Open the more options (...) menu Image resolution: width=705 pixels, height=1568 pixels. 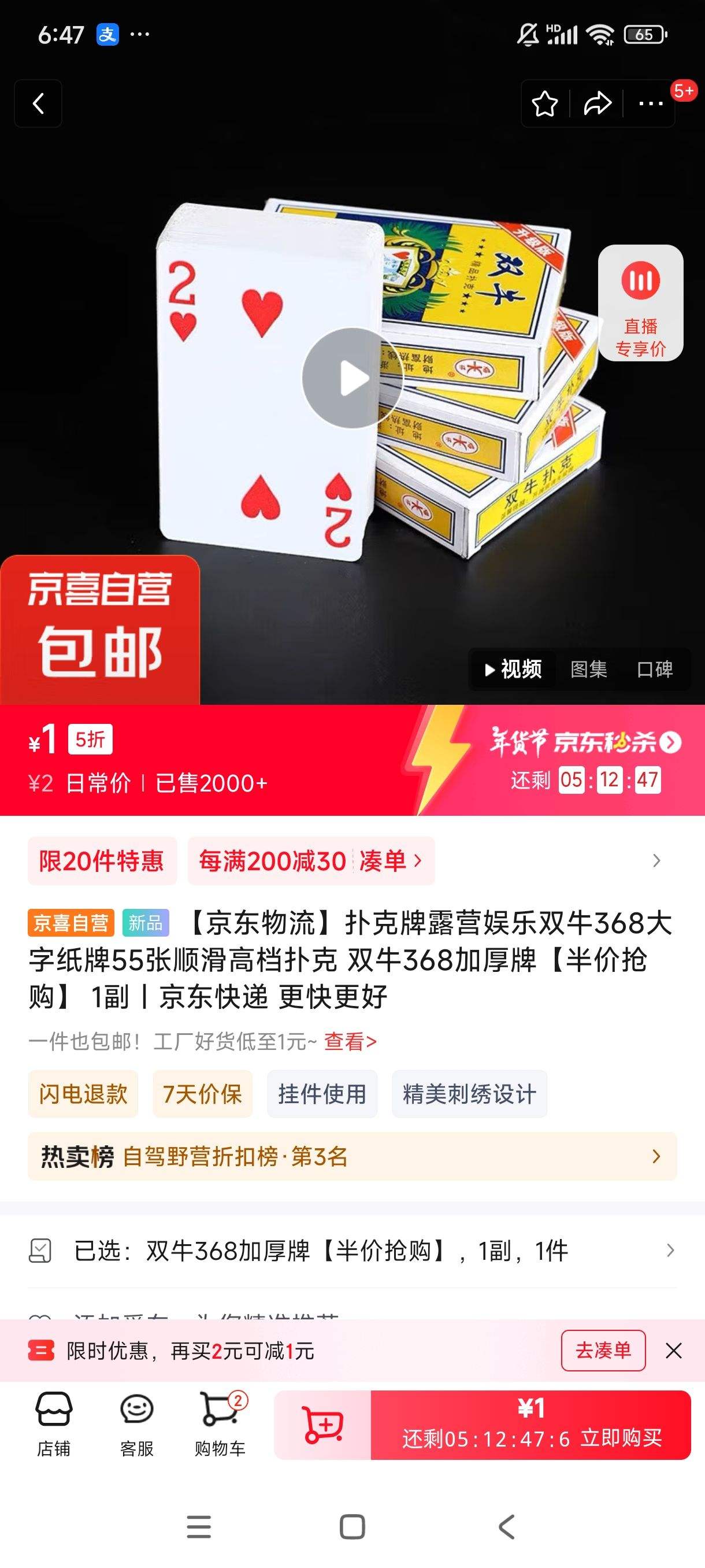pyautogui.click(x=650, y=103)
